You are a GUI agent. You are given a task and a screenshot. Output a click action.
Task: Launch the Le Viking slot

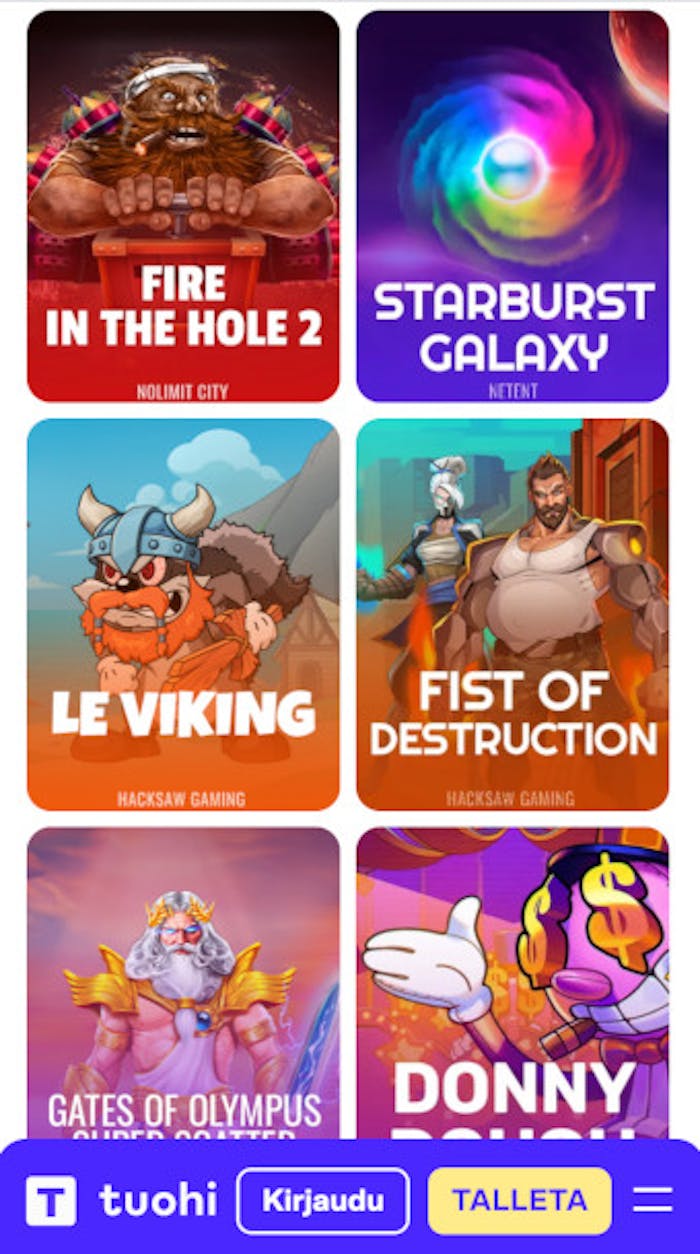183,614
